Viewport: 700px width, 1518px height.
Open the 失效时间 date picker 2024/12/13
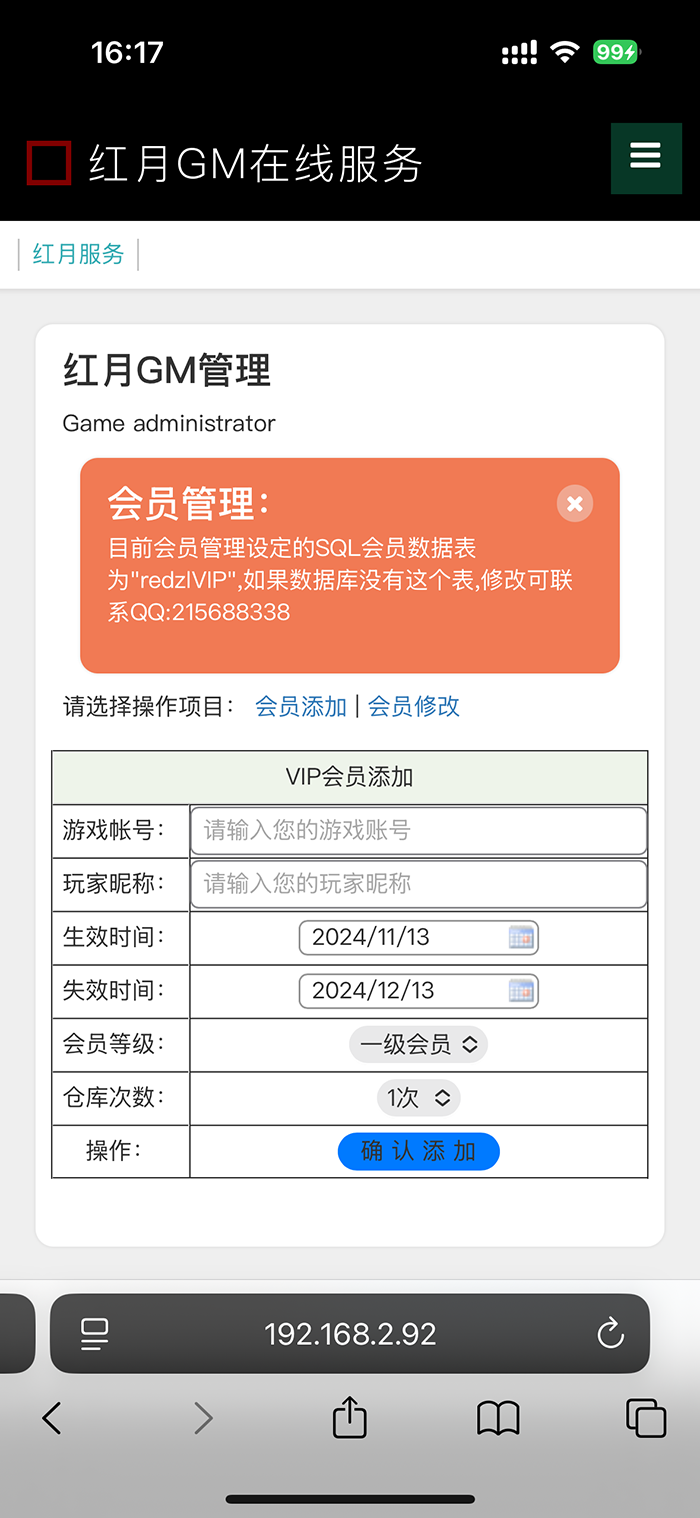[x=418, y=991]
